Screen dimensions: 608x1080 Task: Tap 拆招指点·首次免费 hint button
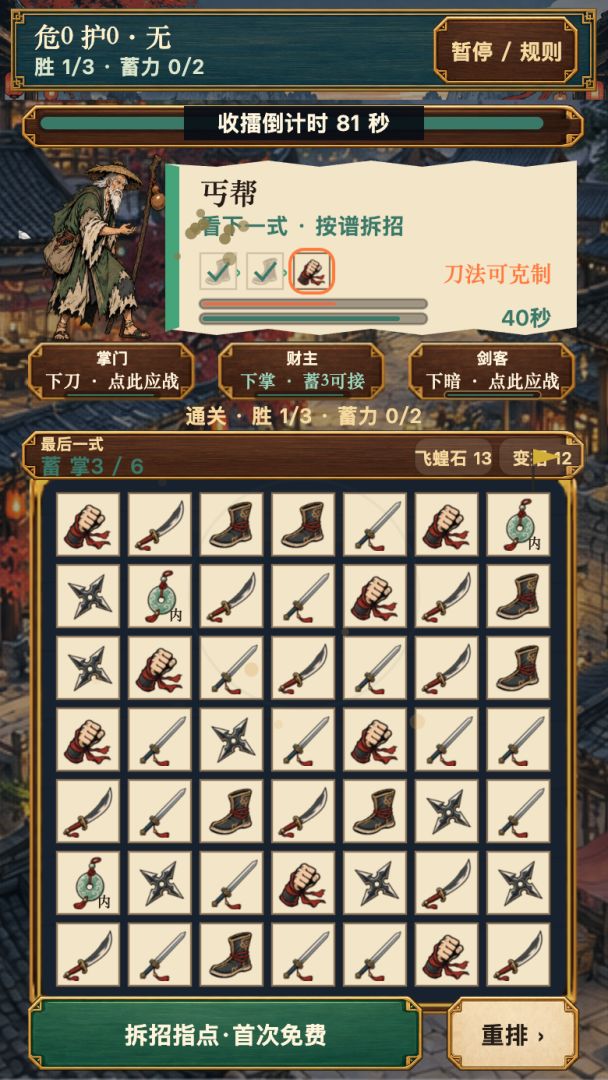coord(225,1035)
